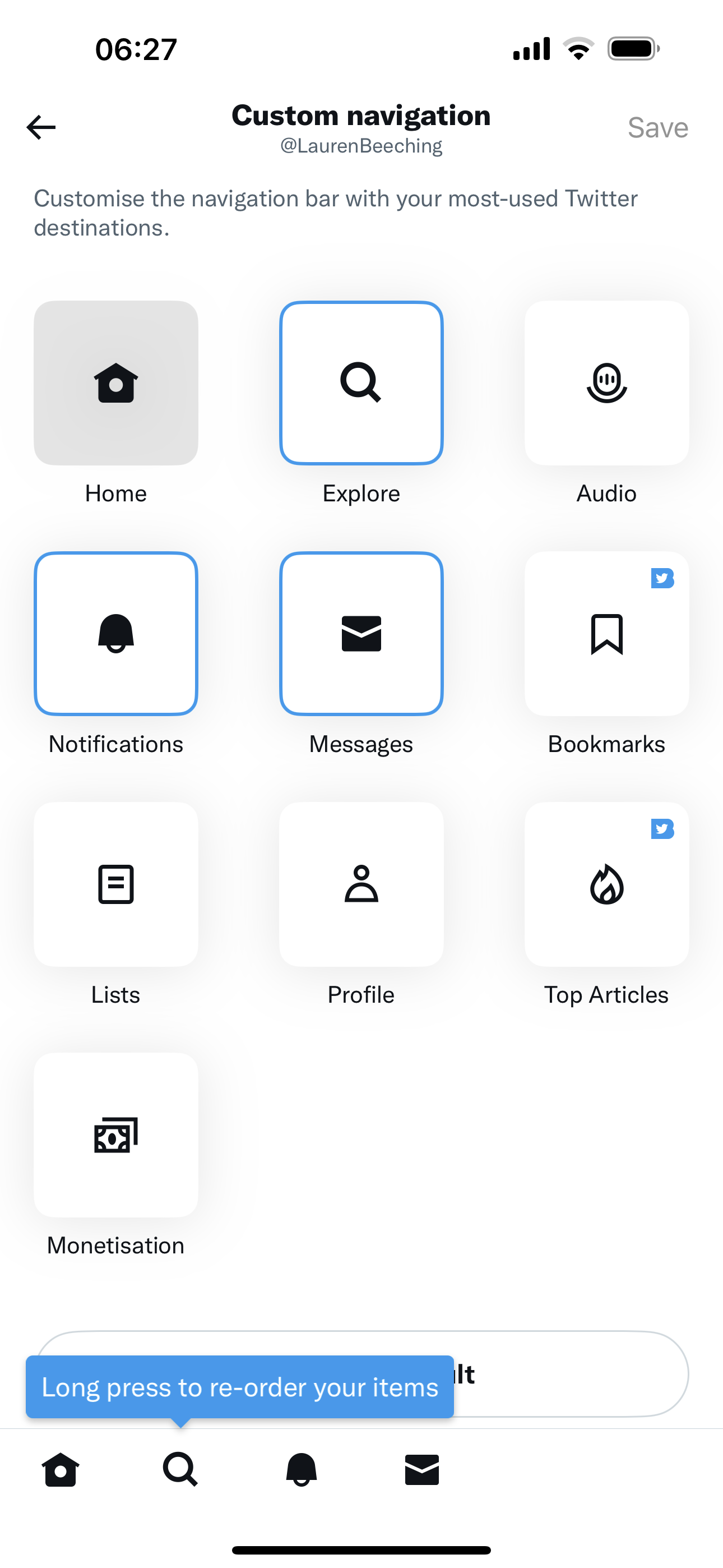Image resolution: width=723 pixels, height=1568 pixels.
Task: Tap the home icon in the bottom bar
Action: (61, 1470)
